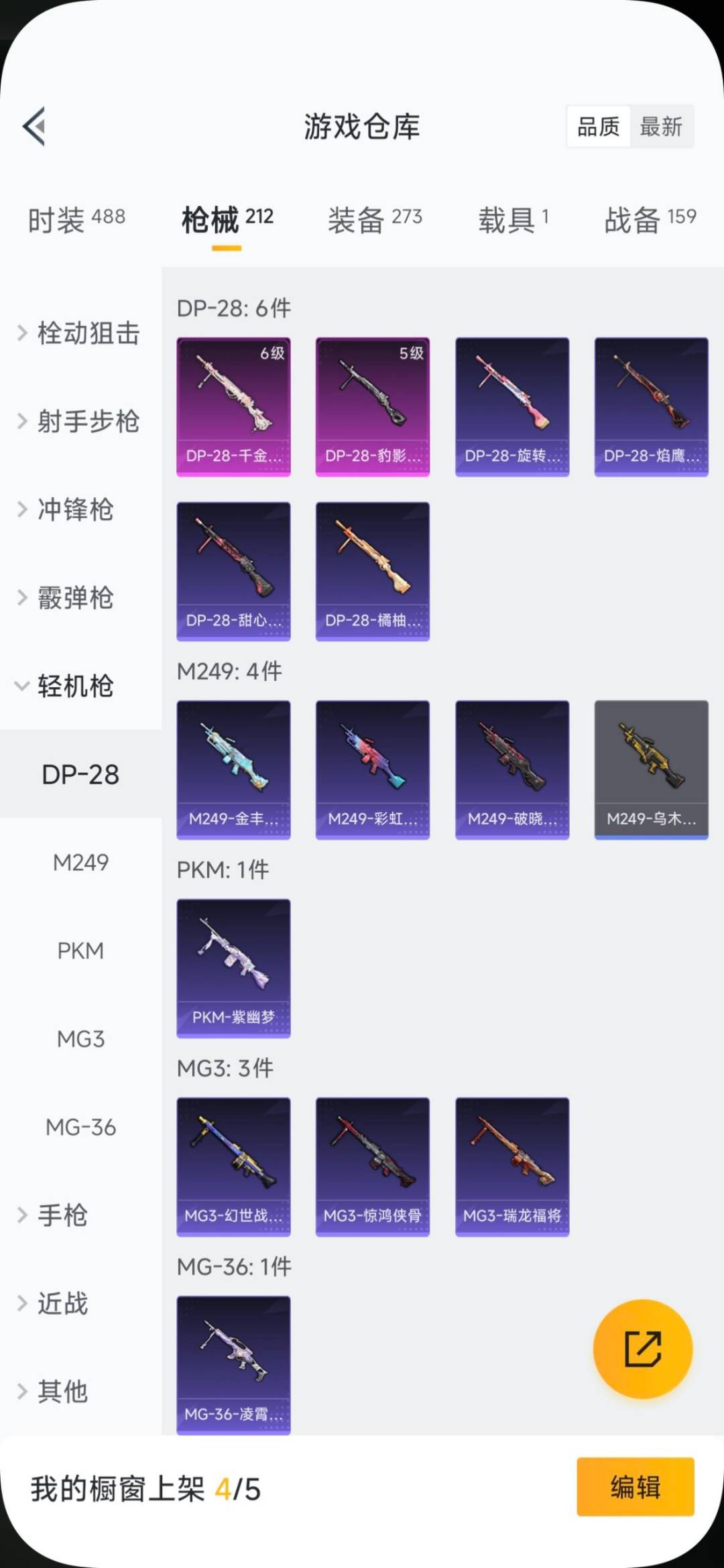Tap the back arrow at top left

point(37,127)
